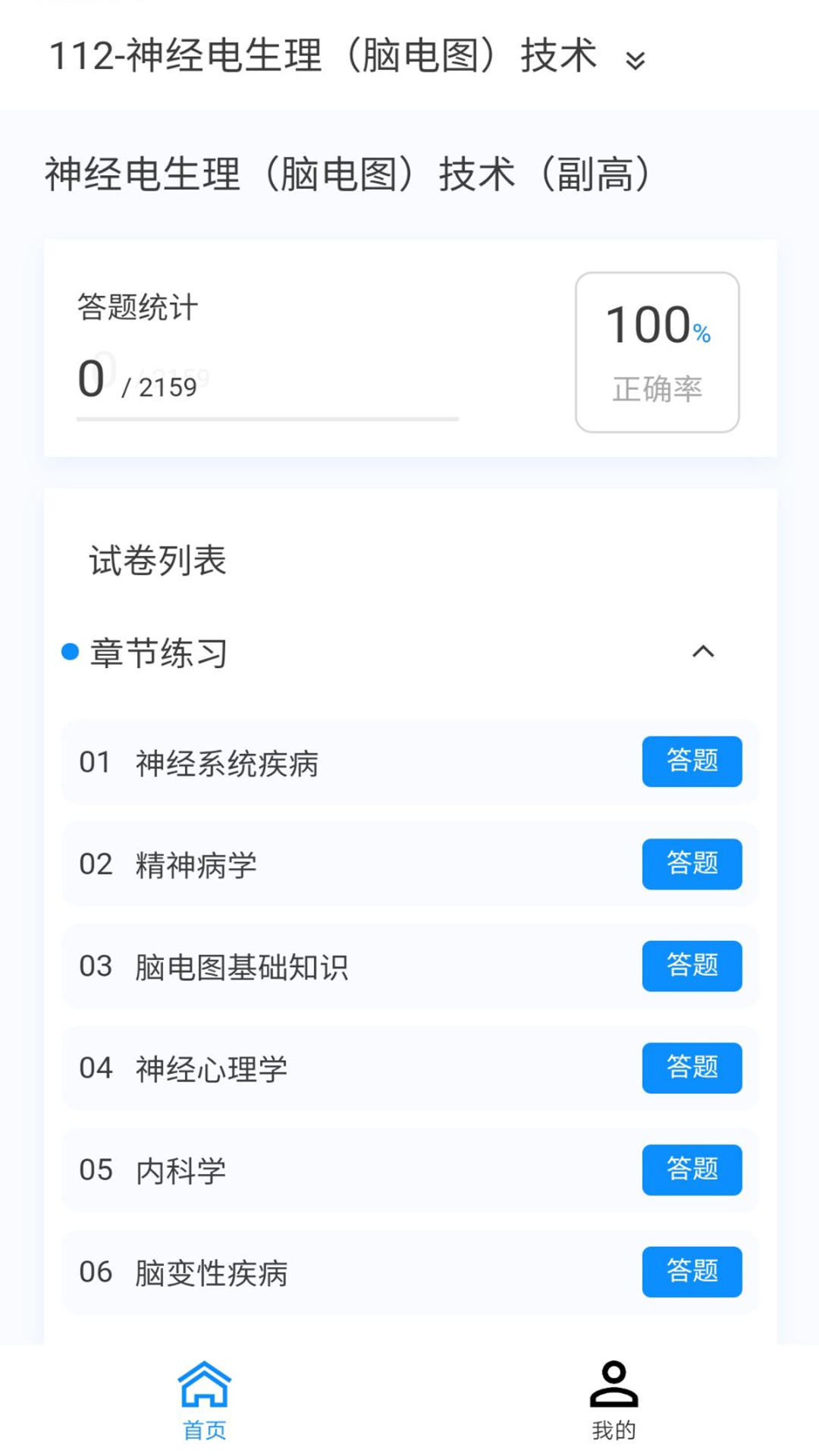Click the 试卷列表 heading
Viewport: 819px width, 1456px height.
tap(157, 561)
